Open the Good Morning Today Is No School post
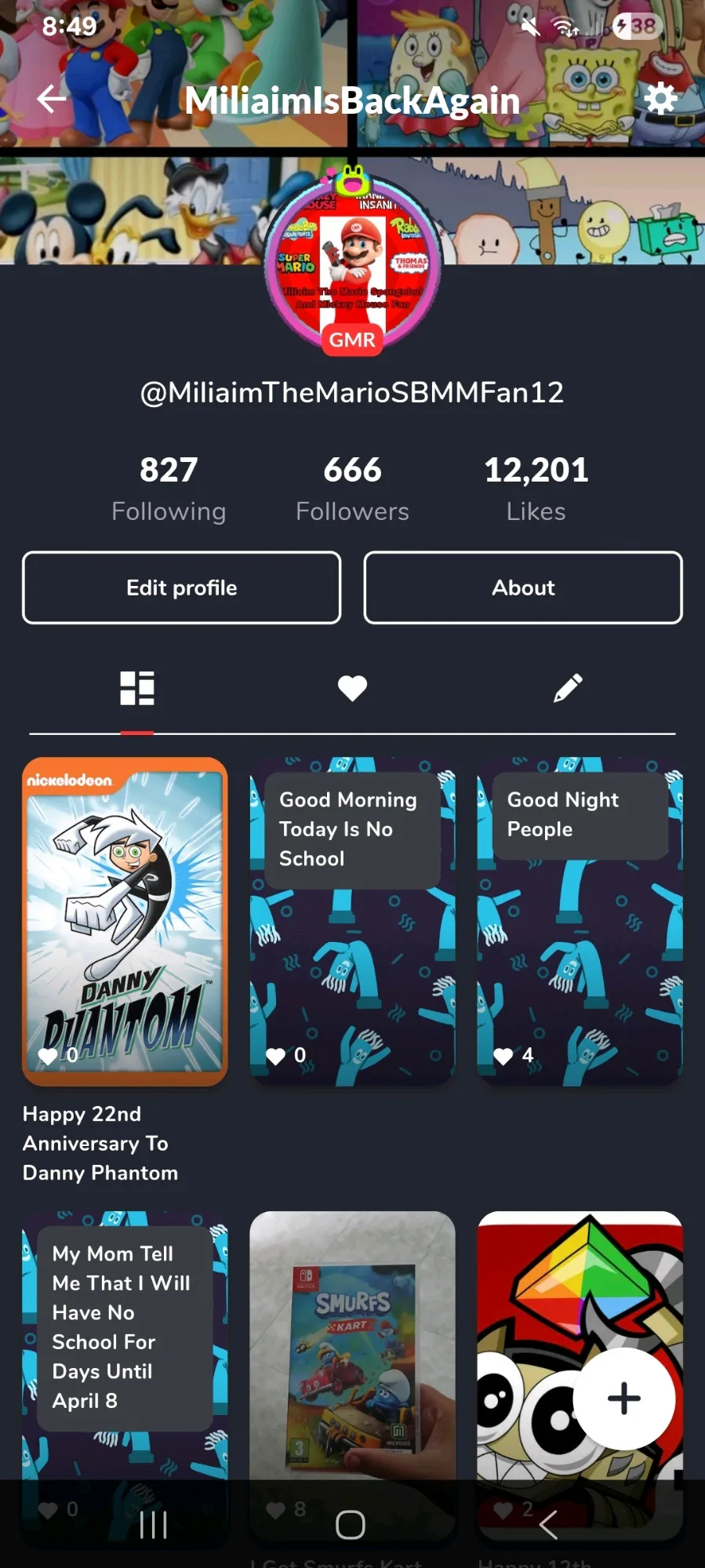This screenshot has width=705, height=1568. [352, 921]
